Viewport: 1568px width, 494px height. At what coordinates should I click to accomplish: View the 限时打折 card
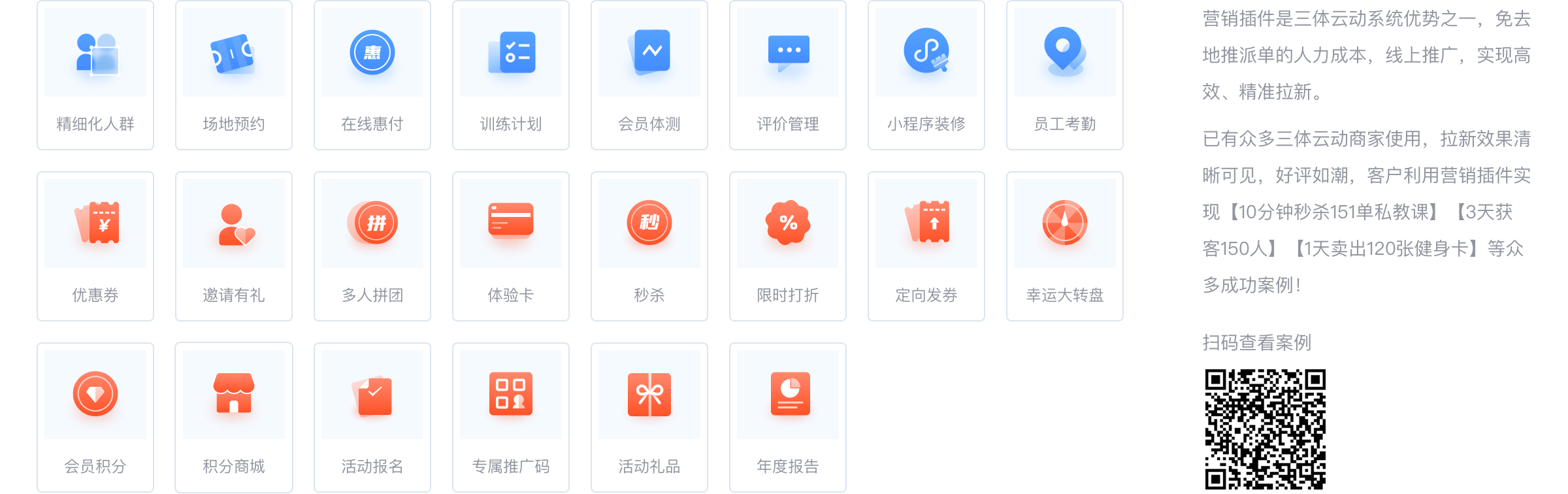pyautogui.click(x=788, y=246)
